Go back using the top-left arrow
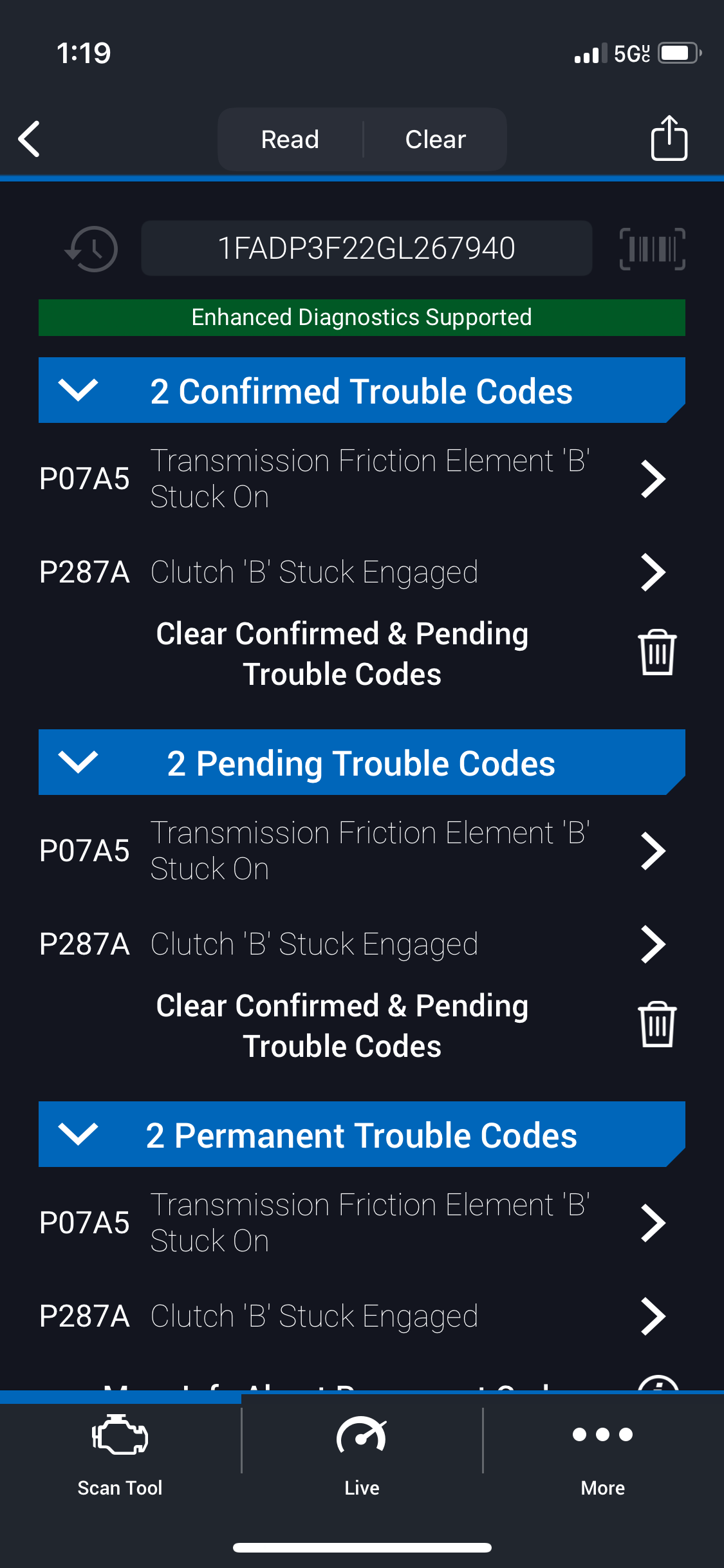Viewport: 724px width, 1568px height. click(x=30, y=139)
